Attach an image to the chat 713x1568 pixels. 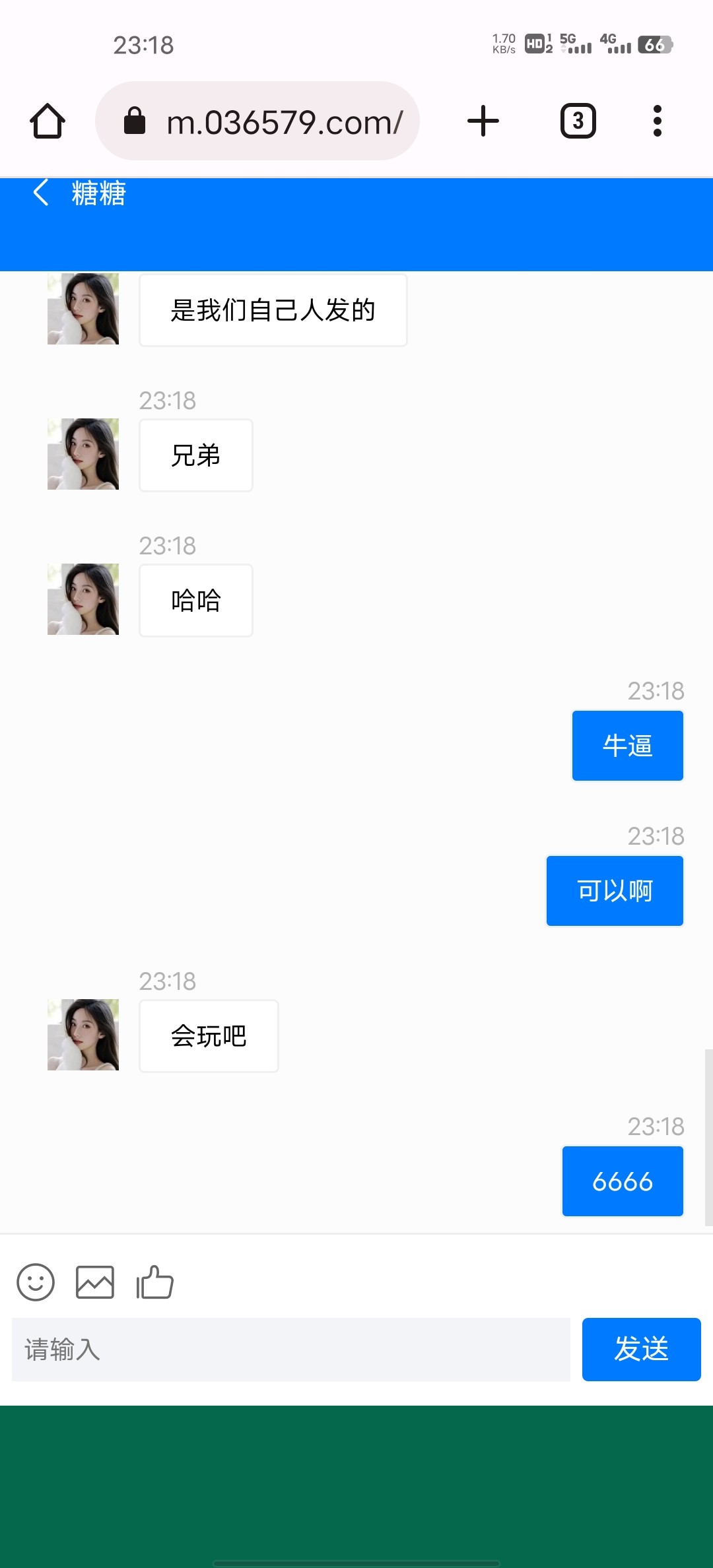(95, 1282)
